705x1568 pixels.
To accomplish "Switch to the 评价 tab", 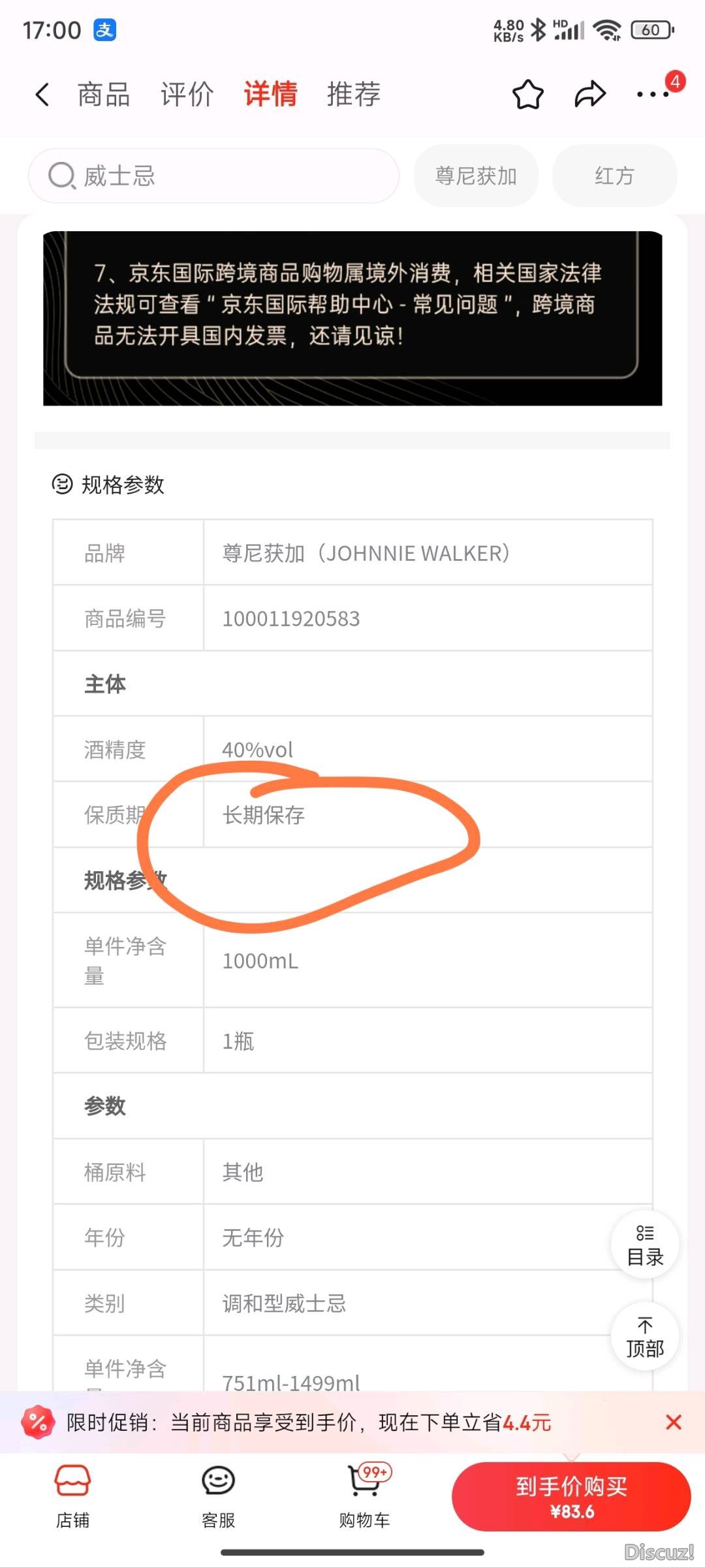I will [187, 95].
